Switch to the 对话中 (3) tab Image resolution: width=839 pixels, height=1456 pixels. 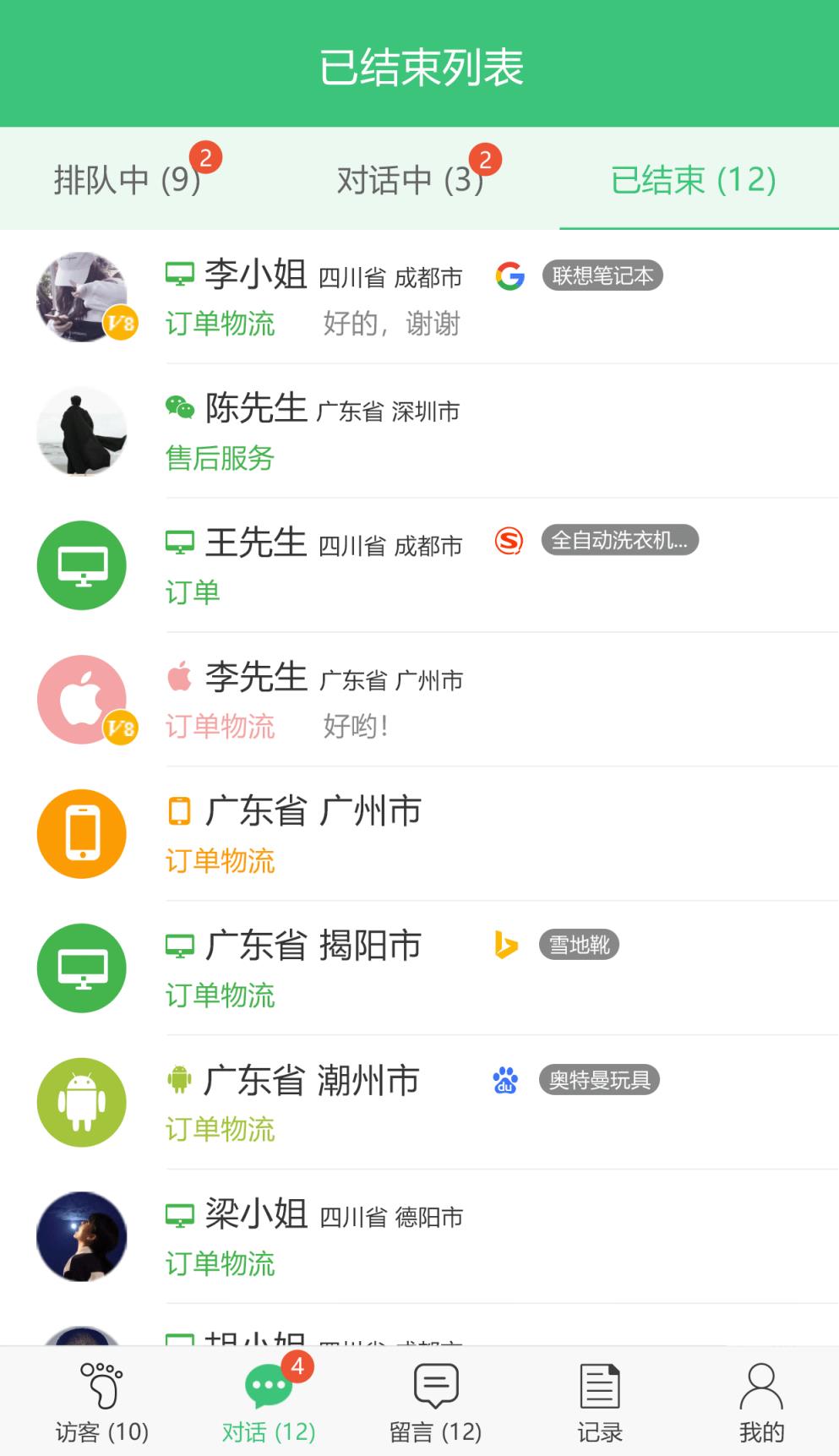[408, 178]
